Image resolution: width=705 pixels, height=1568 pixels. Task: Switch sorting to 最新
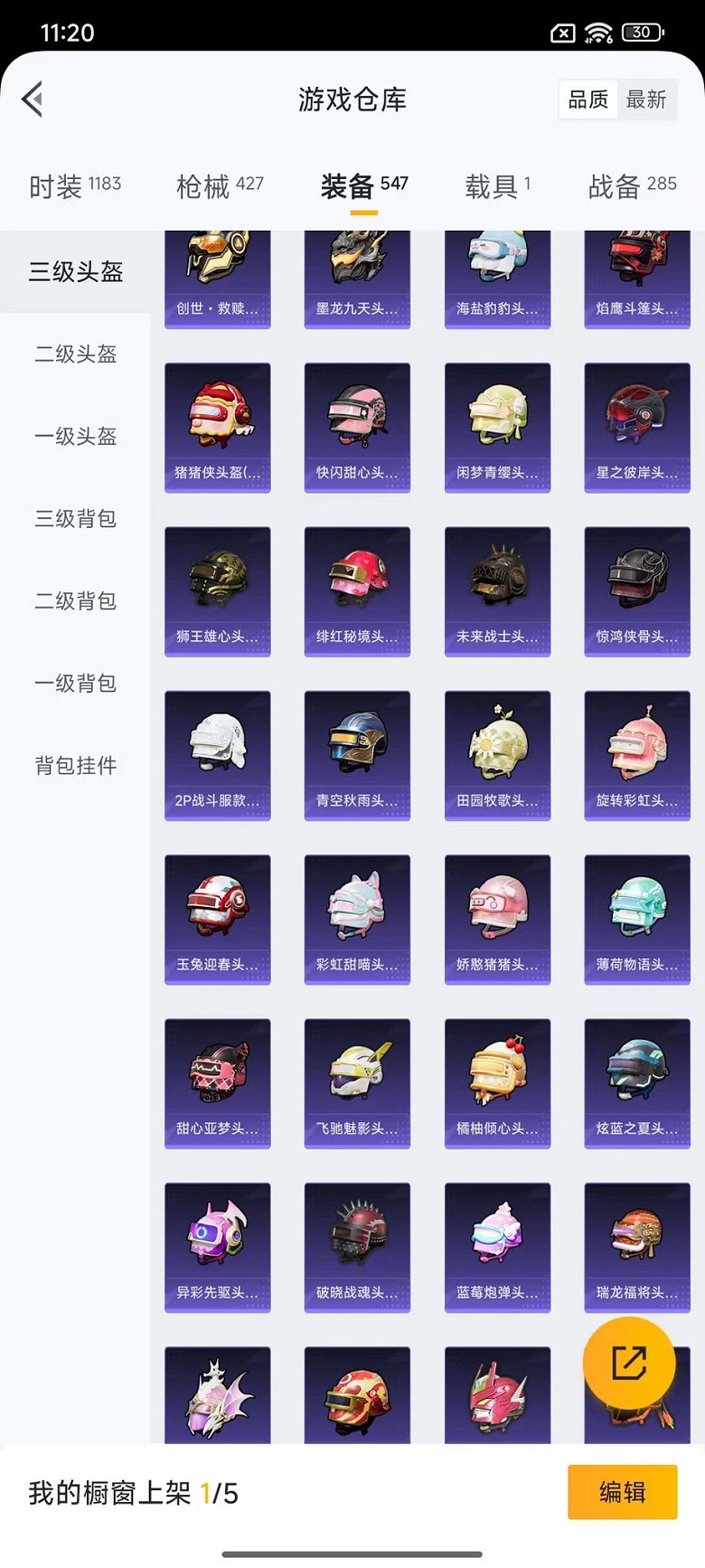click(648, 99)
